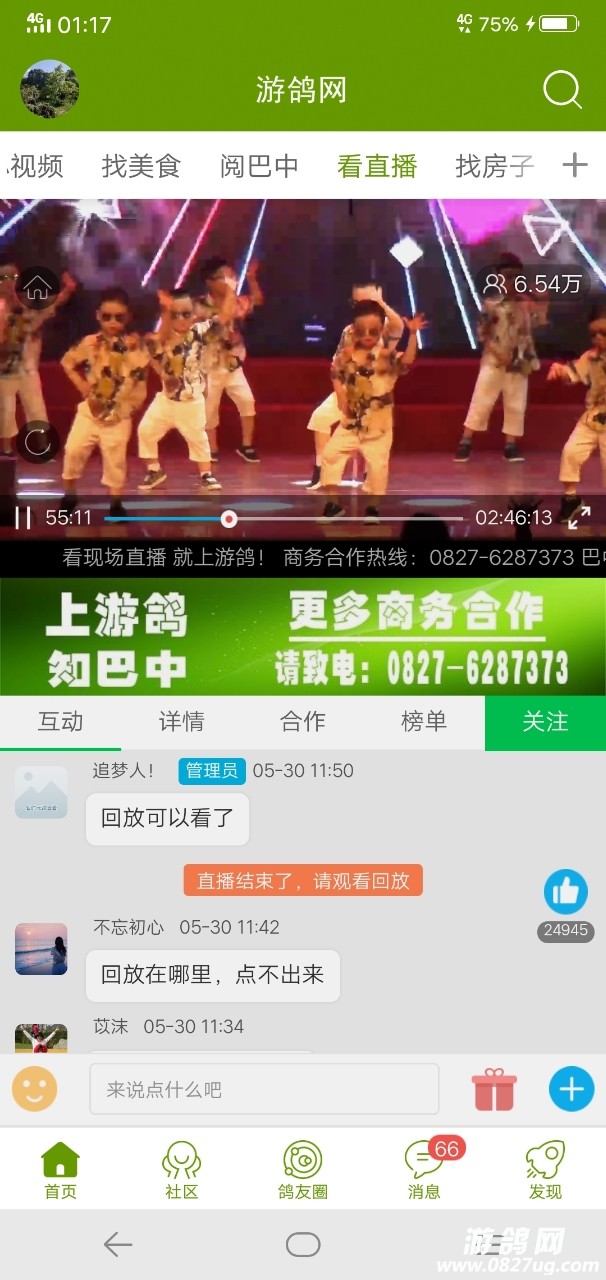The width and height of the screenshot is (606, 1280).
Task: Open the 消息 tab in bottom navigation
Action: pyautogui.click(x=424, y=1170)
